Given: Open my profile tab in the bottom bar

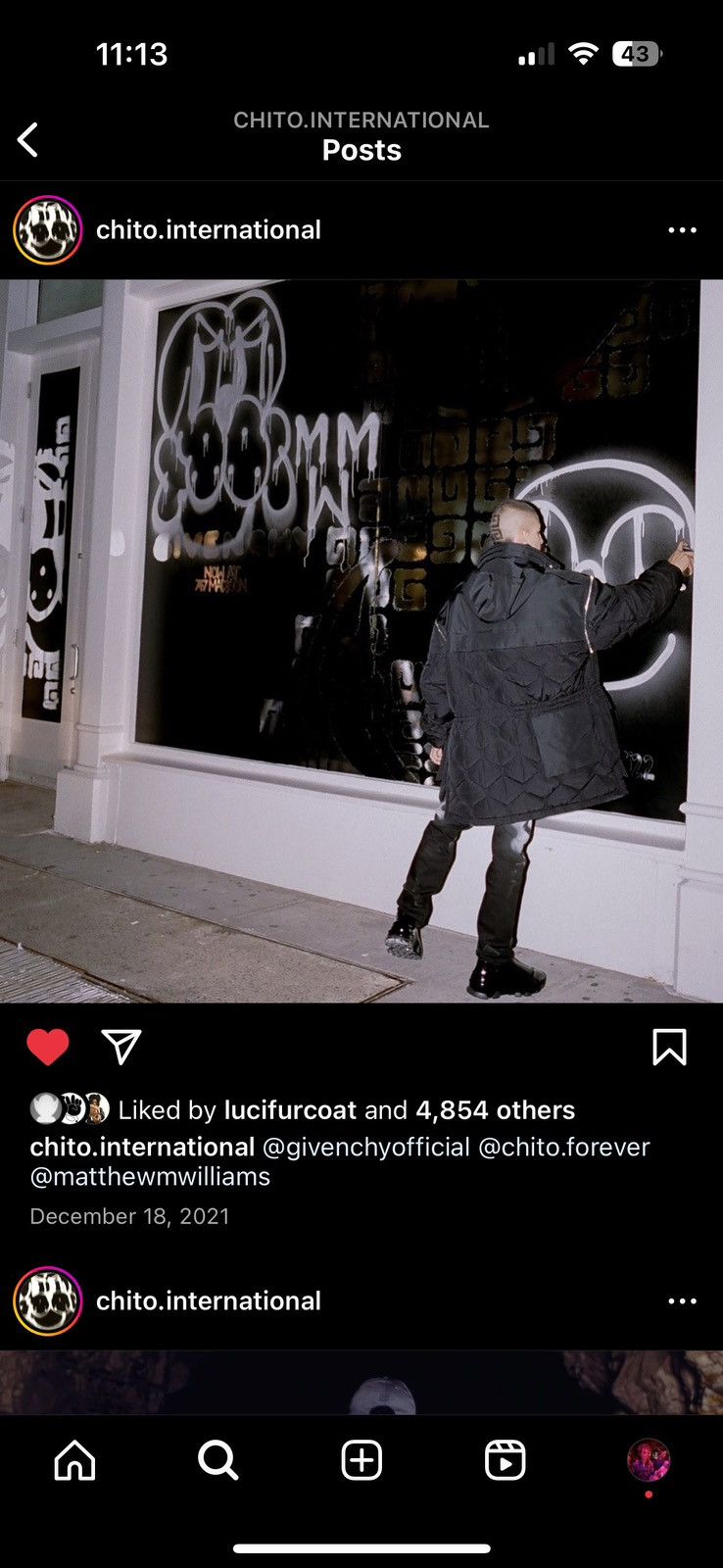Looking at the screenshot, I should [649, 1460].
